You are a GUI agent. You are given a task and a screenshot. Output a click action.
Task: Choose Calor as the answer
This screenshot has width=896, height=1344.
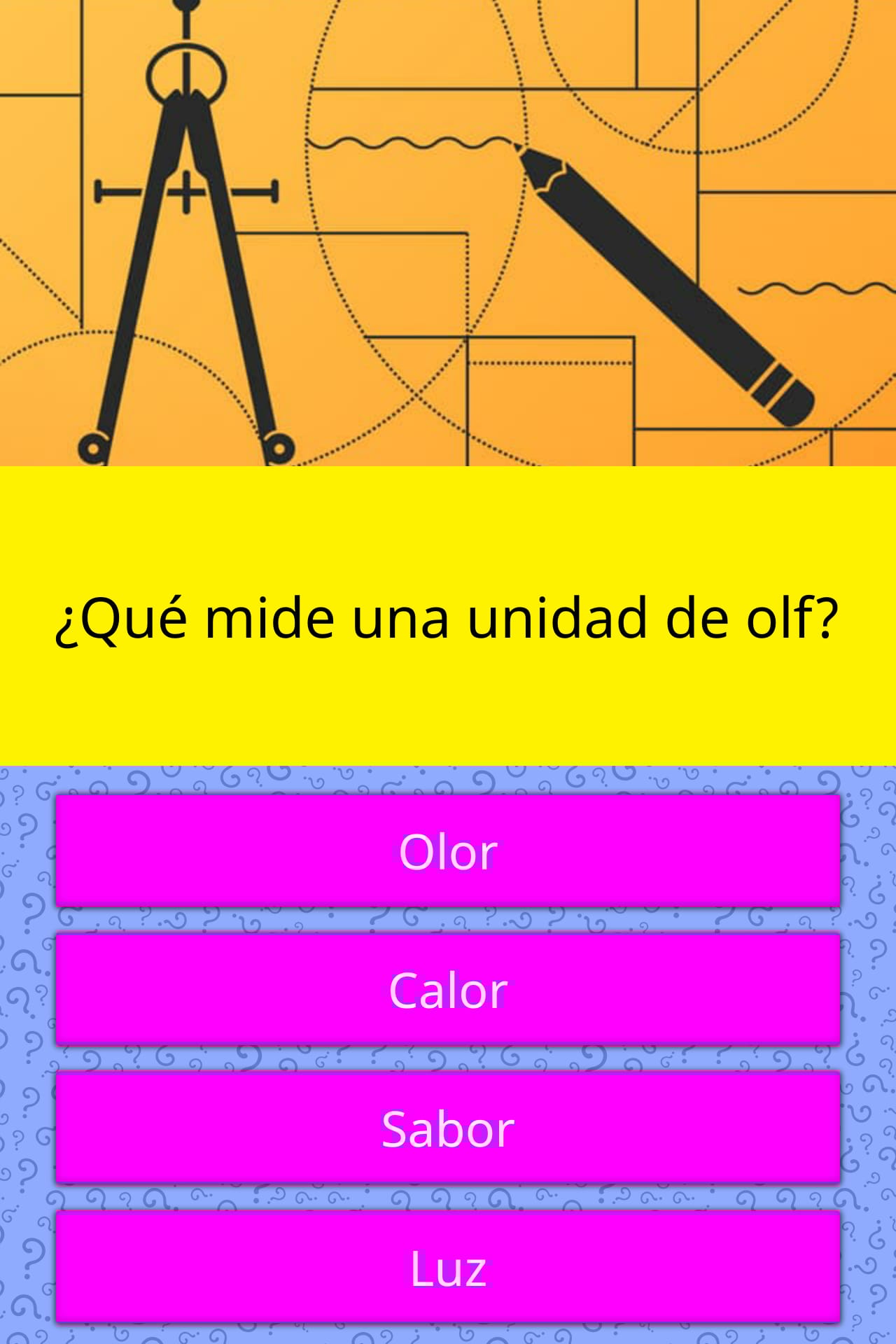448,990
